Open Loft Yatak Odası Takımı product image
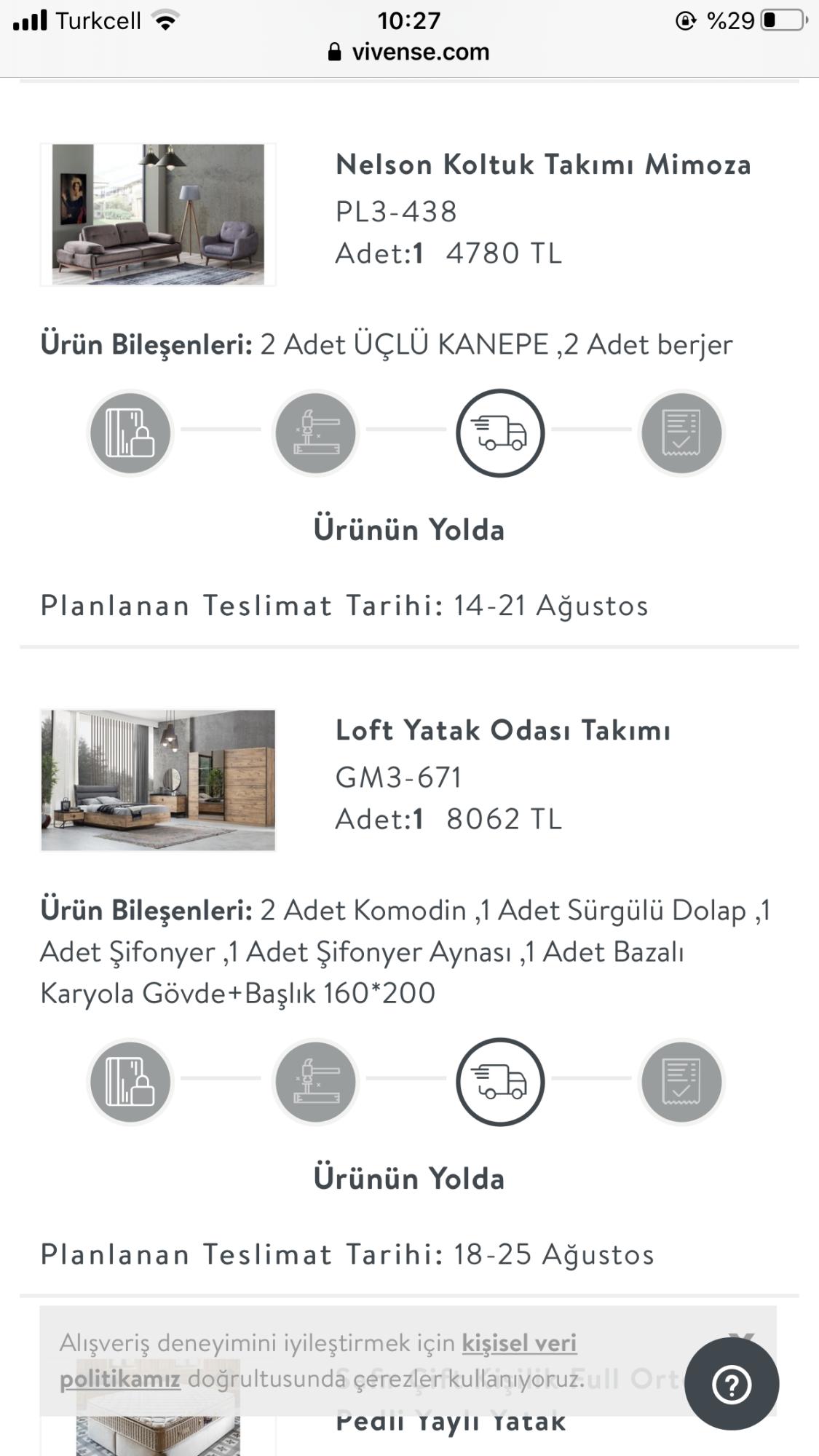This screenshot has width=819, height=1456. [x=158, y=780]
